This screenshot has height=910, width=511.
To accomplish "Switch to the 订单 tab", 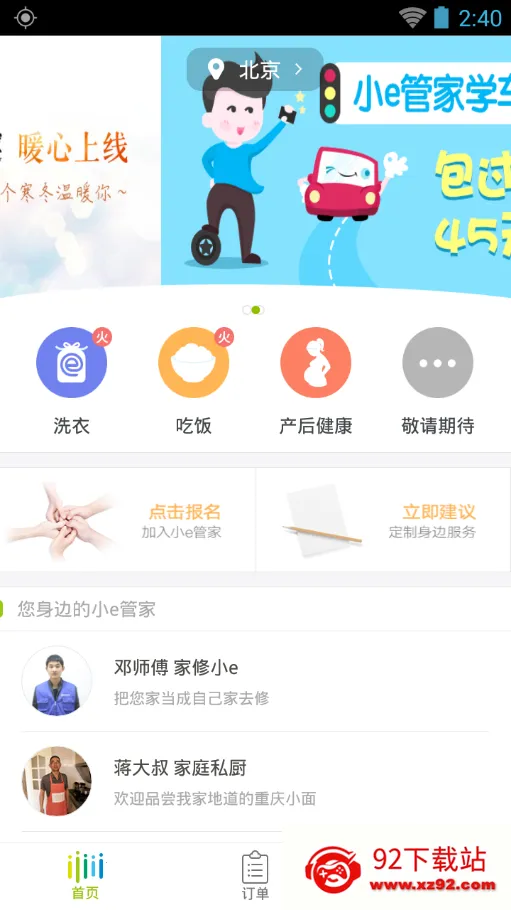I will tap(255, 876).
